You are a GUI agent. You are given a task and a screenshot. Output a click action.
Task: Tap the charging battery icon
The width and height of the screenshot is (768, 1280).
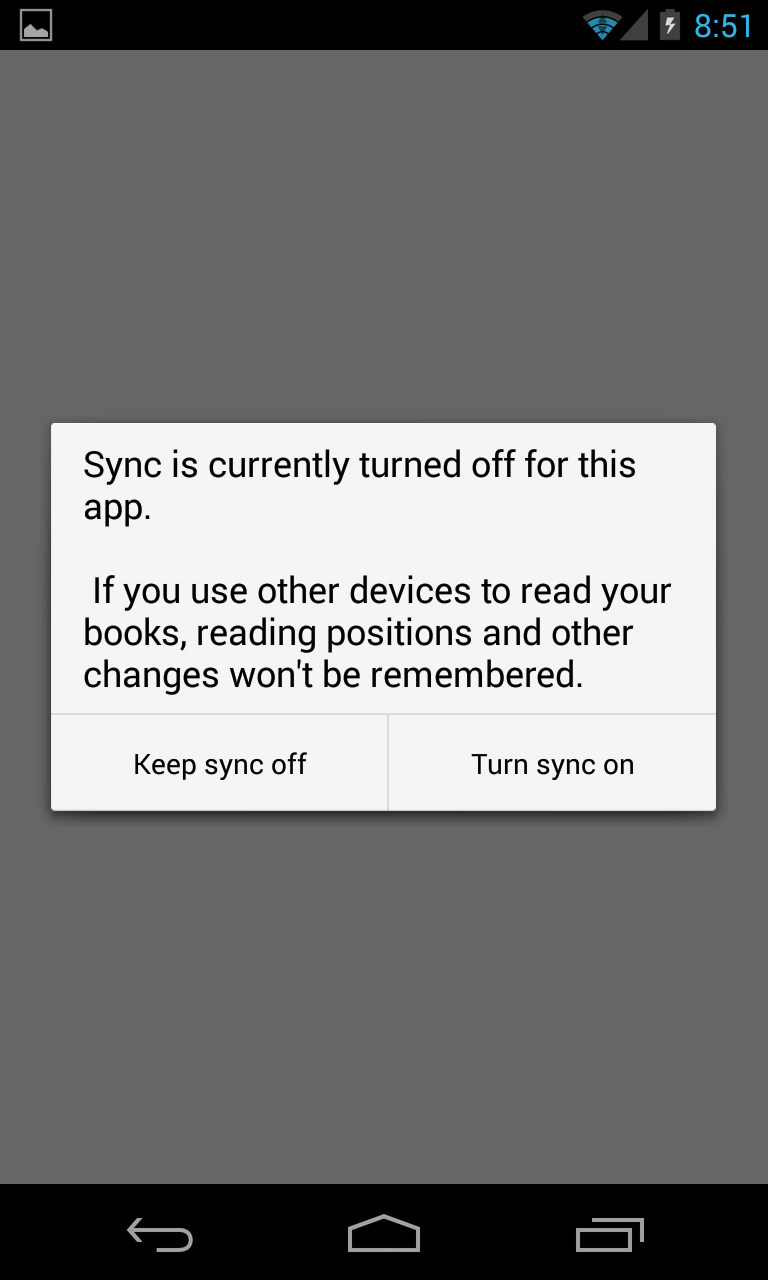[x=668, y=25]
